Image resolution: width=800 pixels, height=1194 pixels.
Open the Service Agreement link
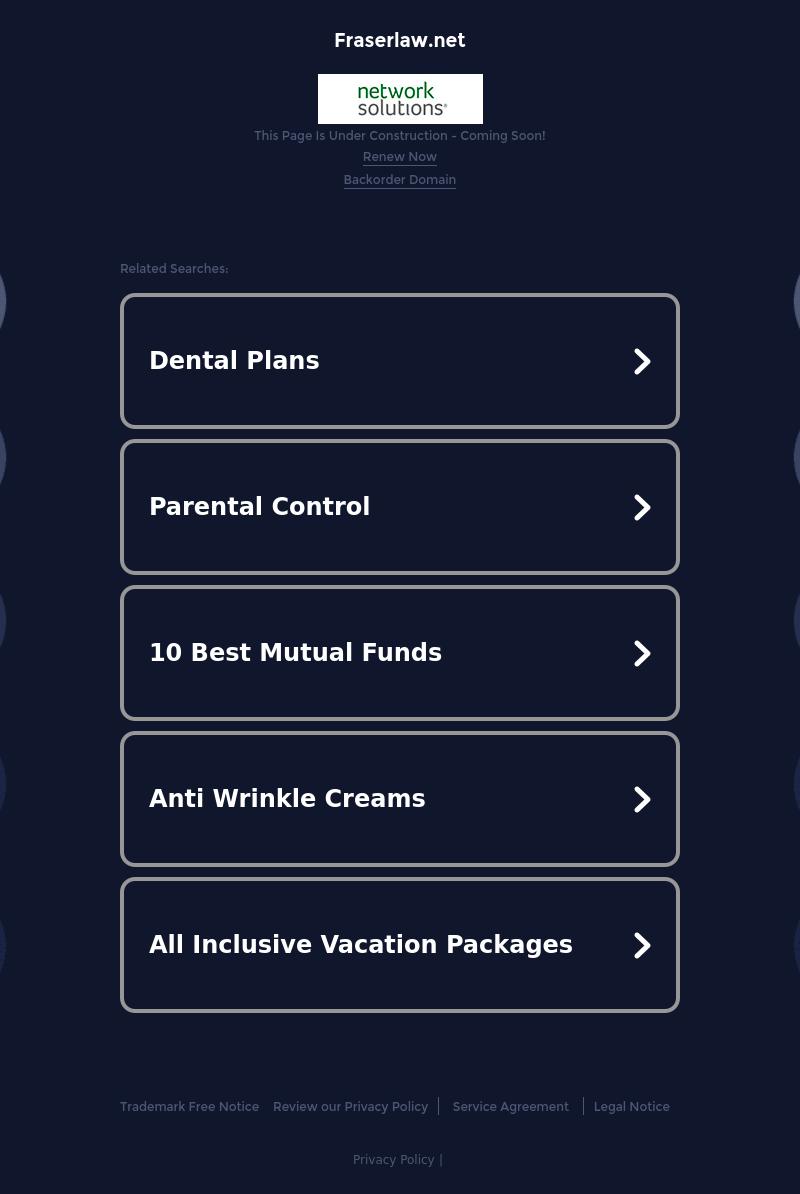[510, 1107]
